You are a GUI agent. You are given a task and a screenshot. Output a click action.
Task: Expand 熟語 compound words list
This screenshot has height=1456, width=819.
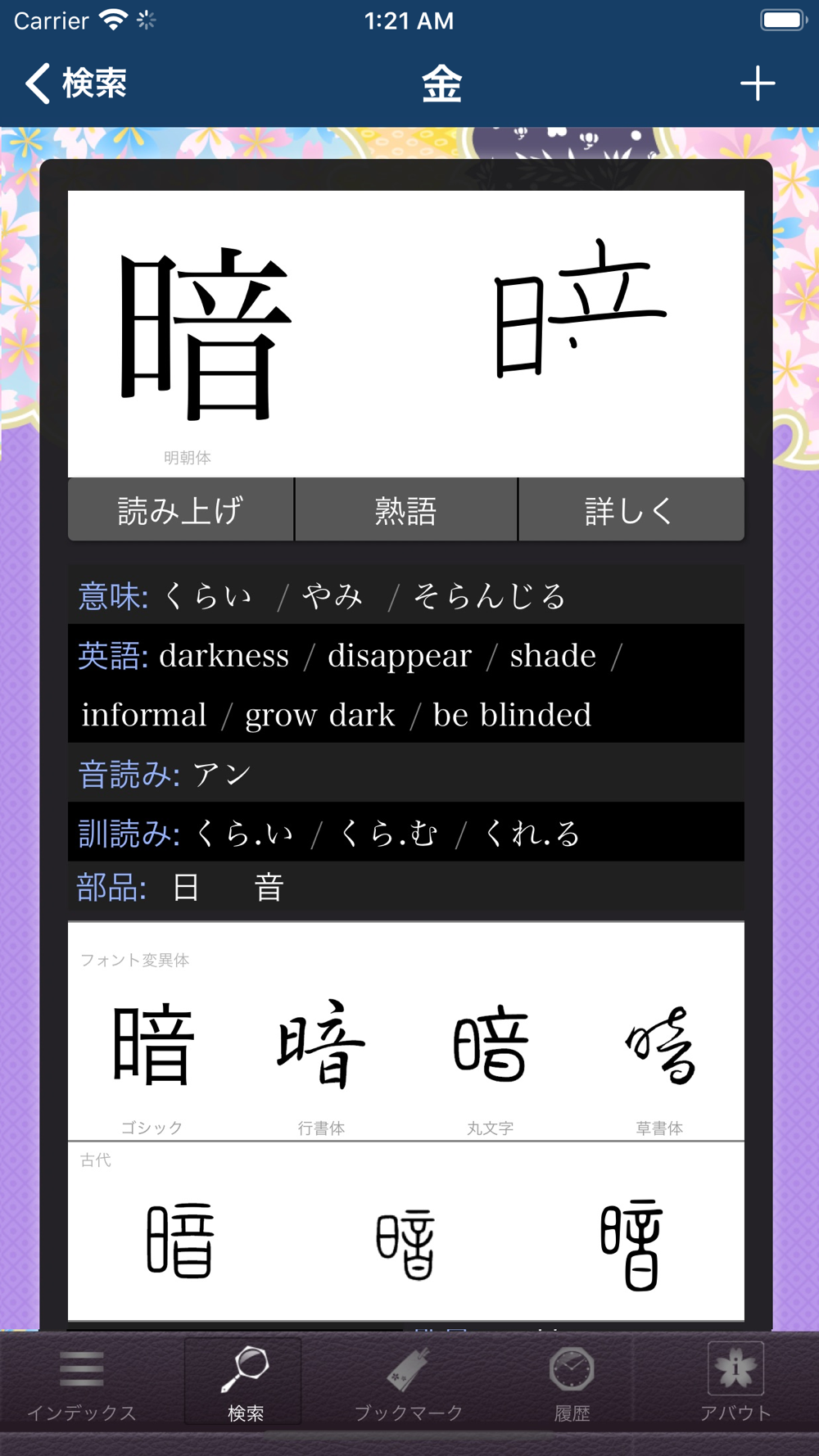(x=405, y=509)
